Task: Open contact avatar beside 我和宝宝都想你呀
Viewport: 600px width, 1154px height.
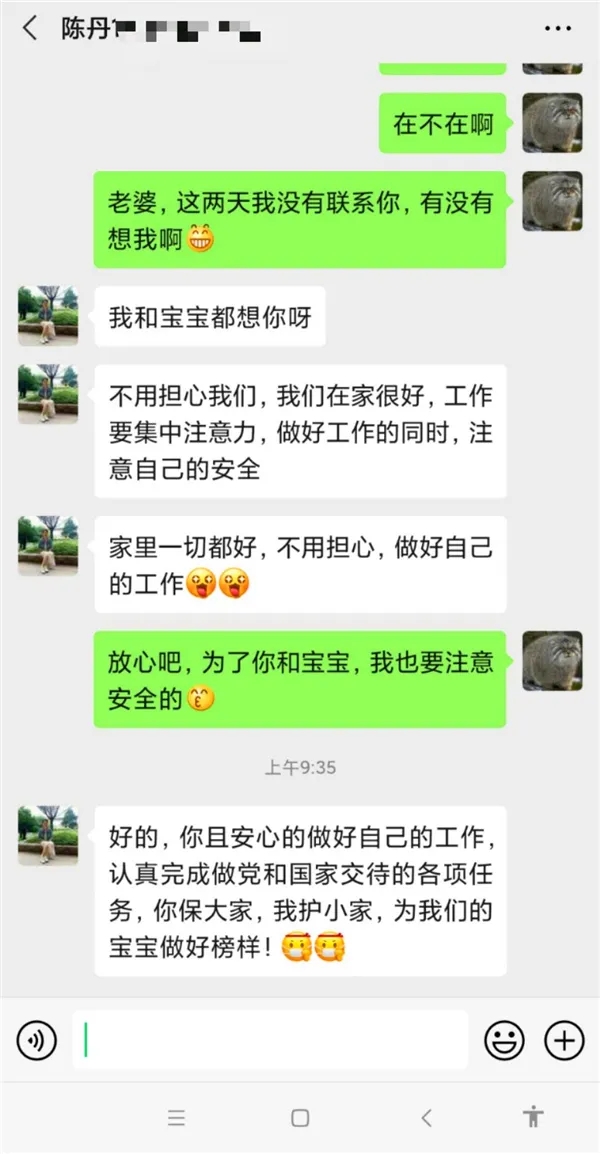Action: click(48, 316)
